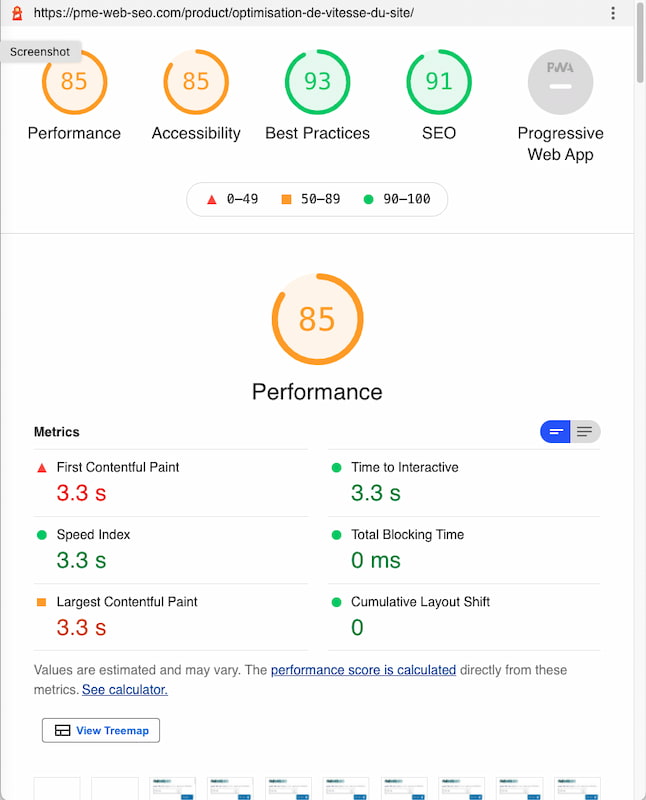Switch metrics to compact view
Screen dimensions: 646x800
pos(556,432)
